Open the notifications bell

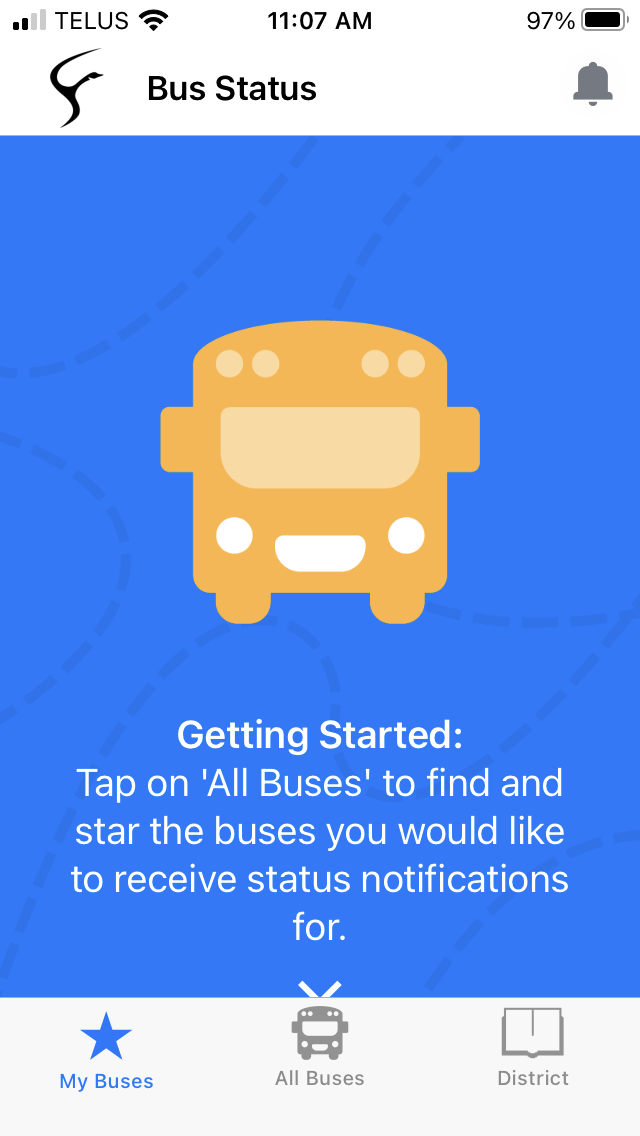click(x=592, y=85)
